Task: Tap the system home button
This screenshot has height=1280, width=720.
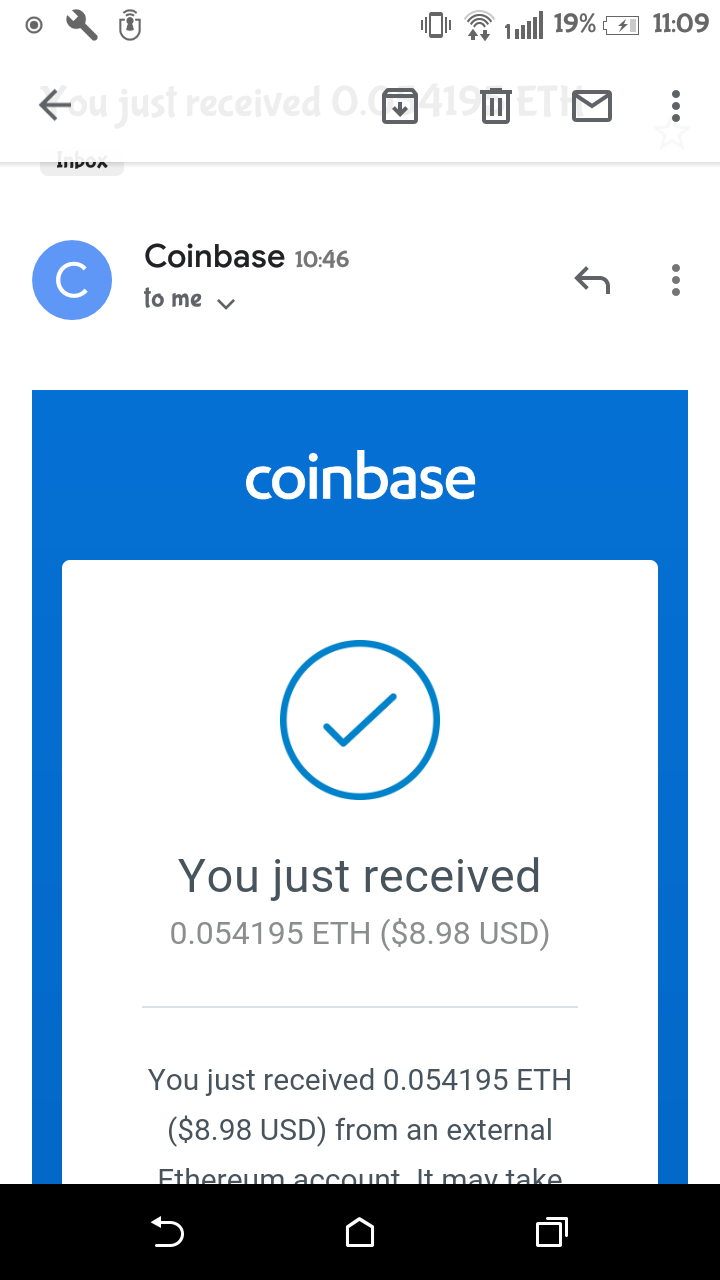Action: (360, 1233)
